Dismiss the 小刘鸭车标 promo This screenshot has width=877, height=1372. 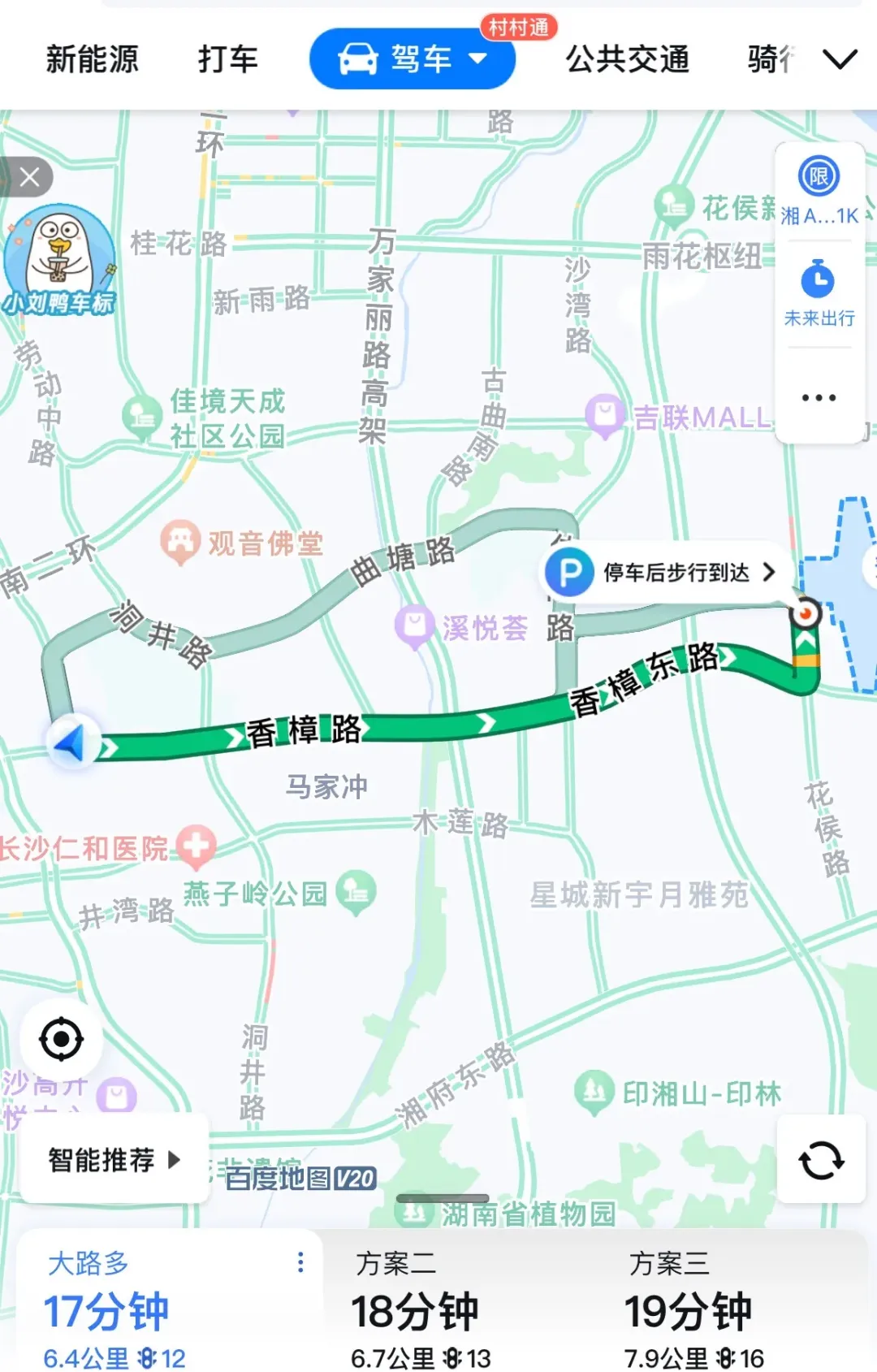tap(28, 177)
